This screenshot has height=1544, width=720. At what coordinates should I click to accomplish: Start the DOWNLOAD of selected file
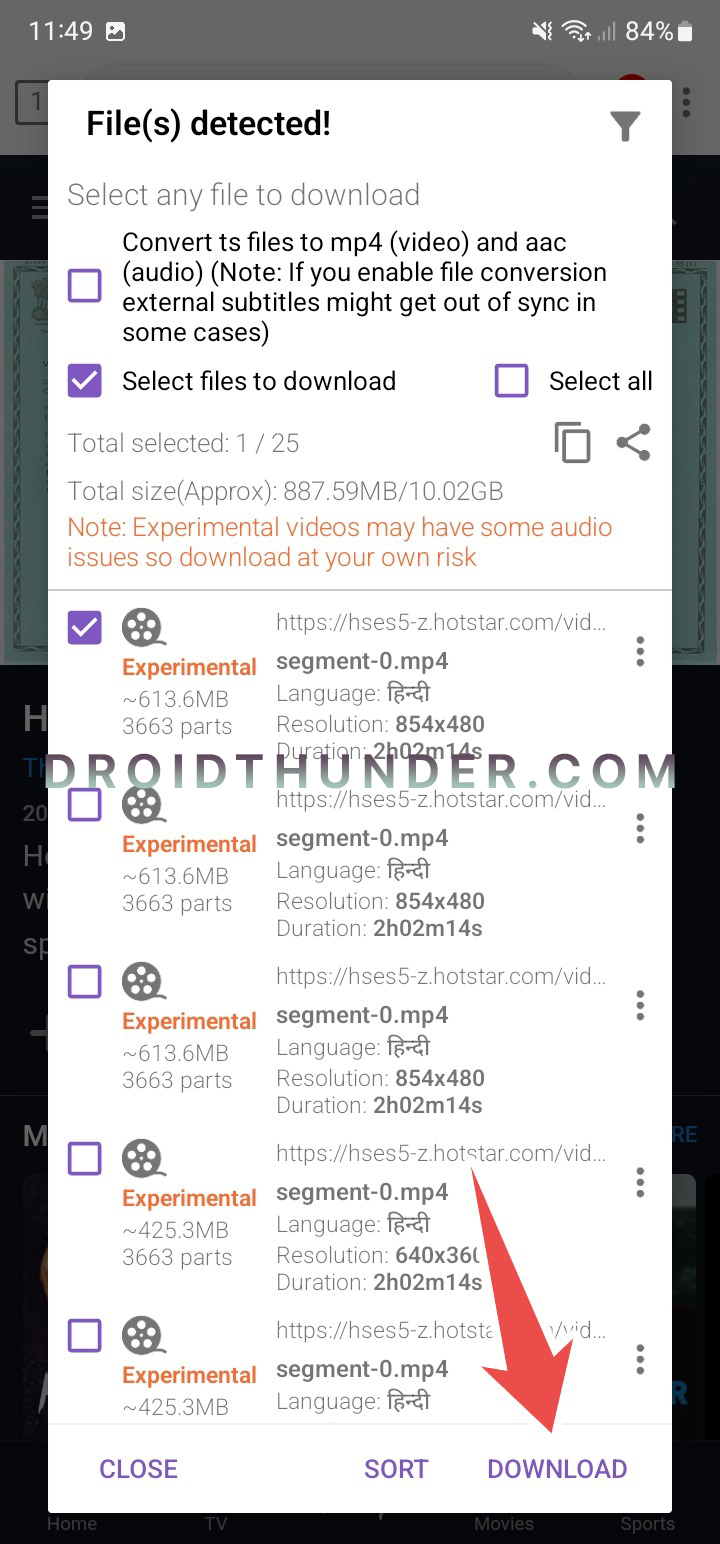[x=558, y=1469]
